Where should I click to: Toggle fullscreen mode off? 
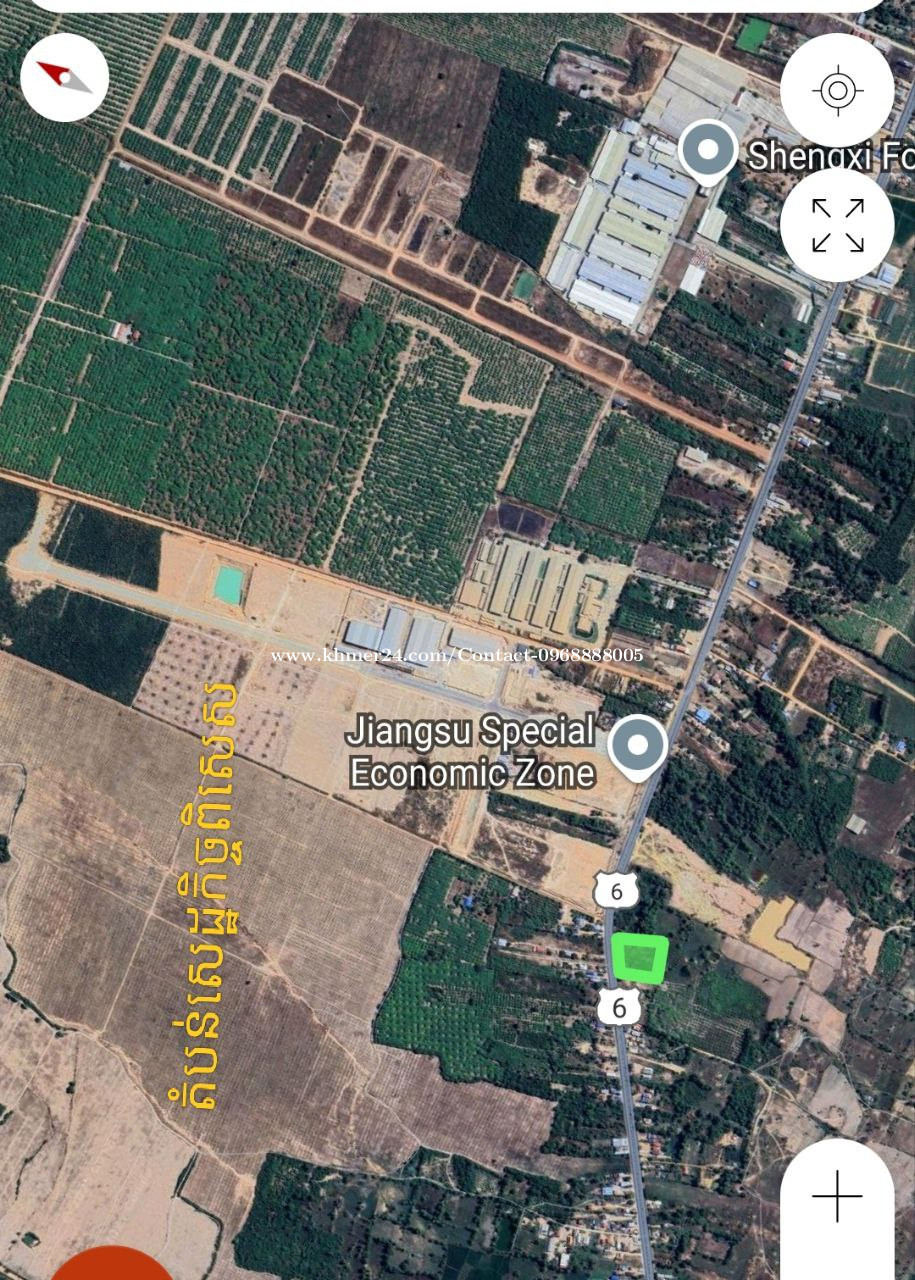click(839, 225)
